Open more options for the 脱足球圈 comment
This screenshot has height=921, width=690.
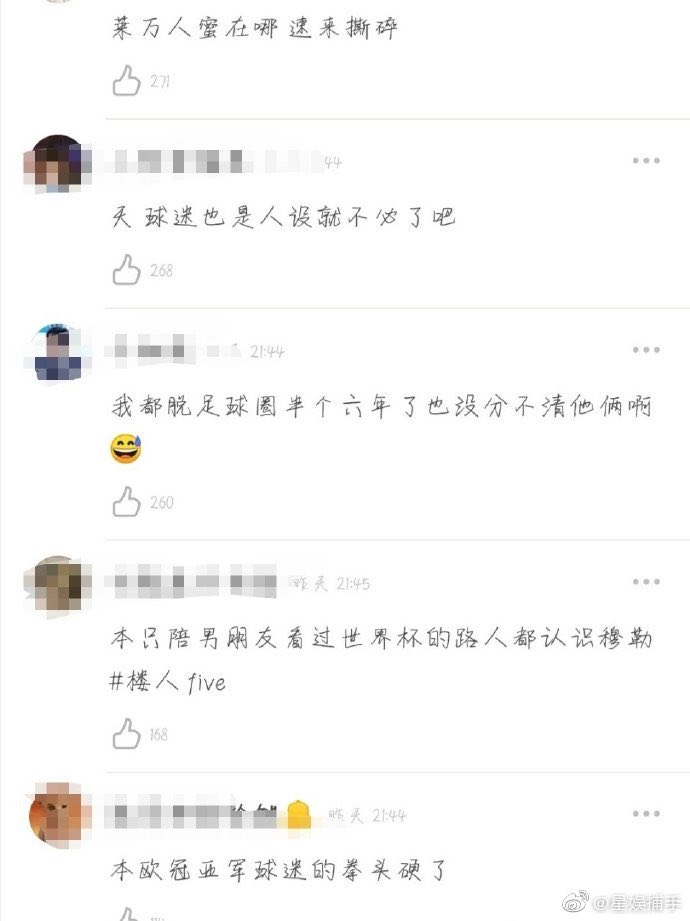(645, 350)
